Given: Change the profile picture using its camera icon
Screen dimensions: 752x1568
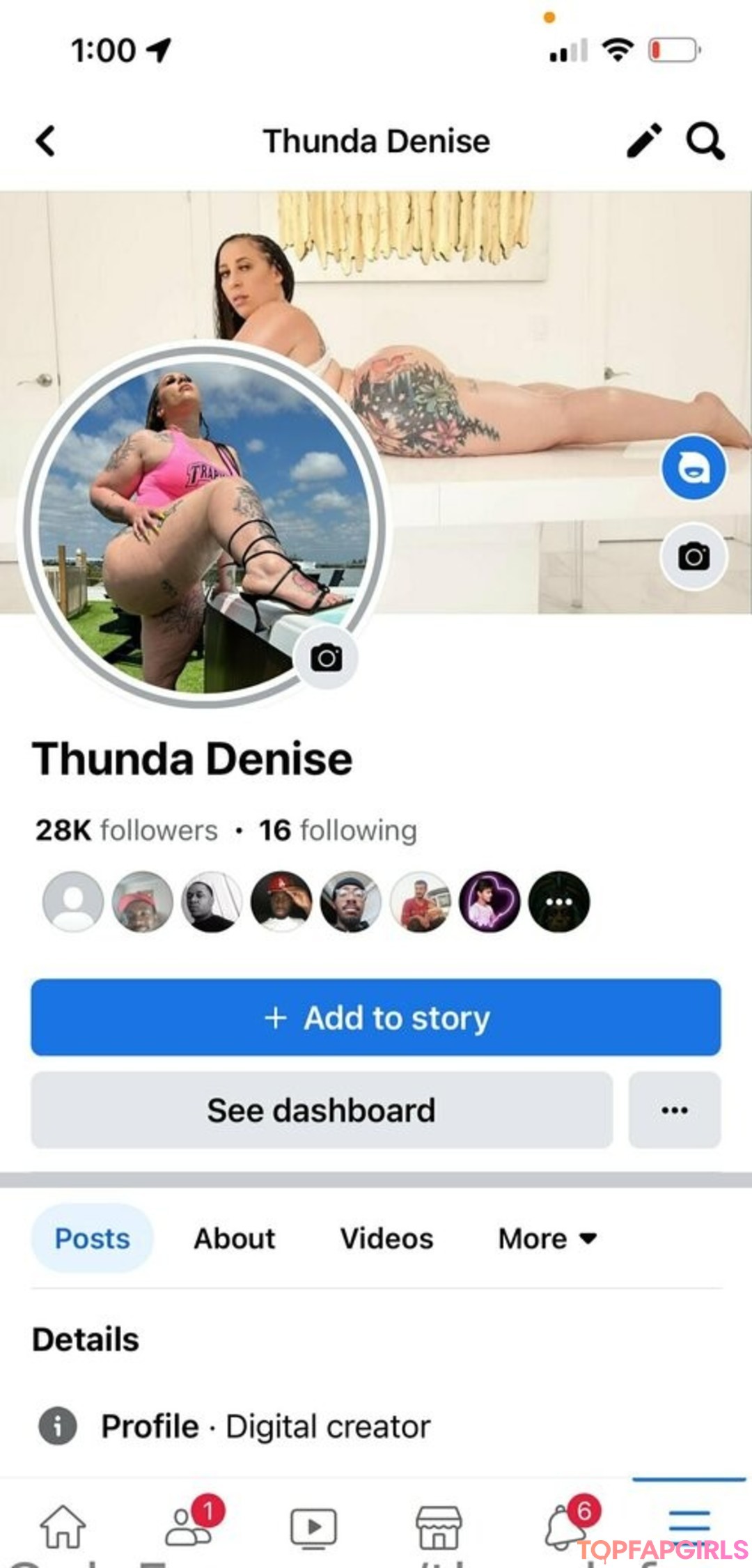Looking at the screenshot, I should point(326,658).
